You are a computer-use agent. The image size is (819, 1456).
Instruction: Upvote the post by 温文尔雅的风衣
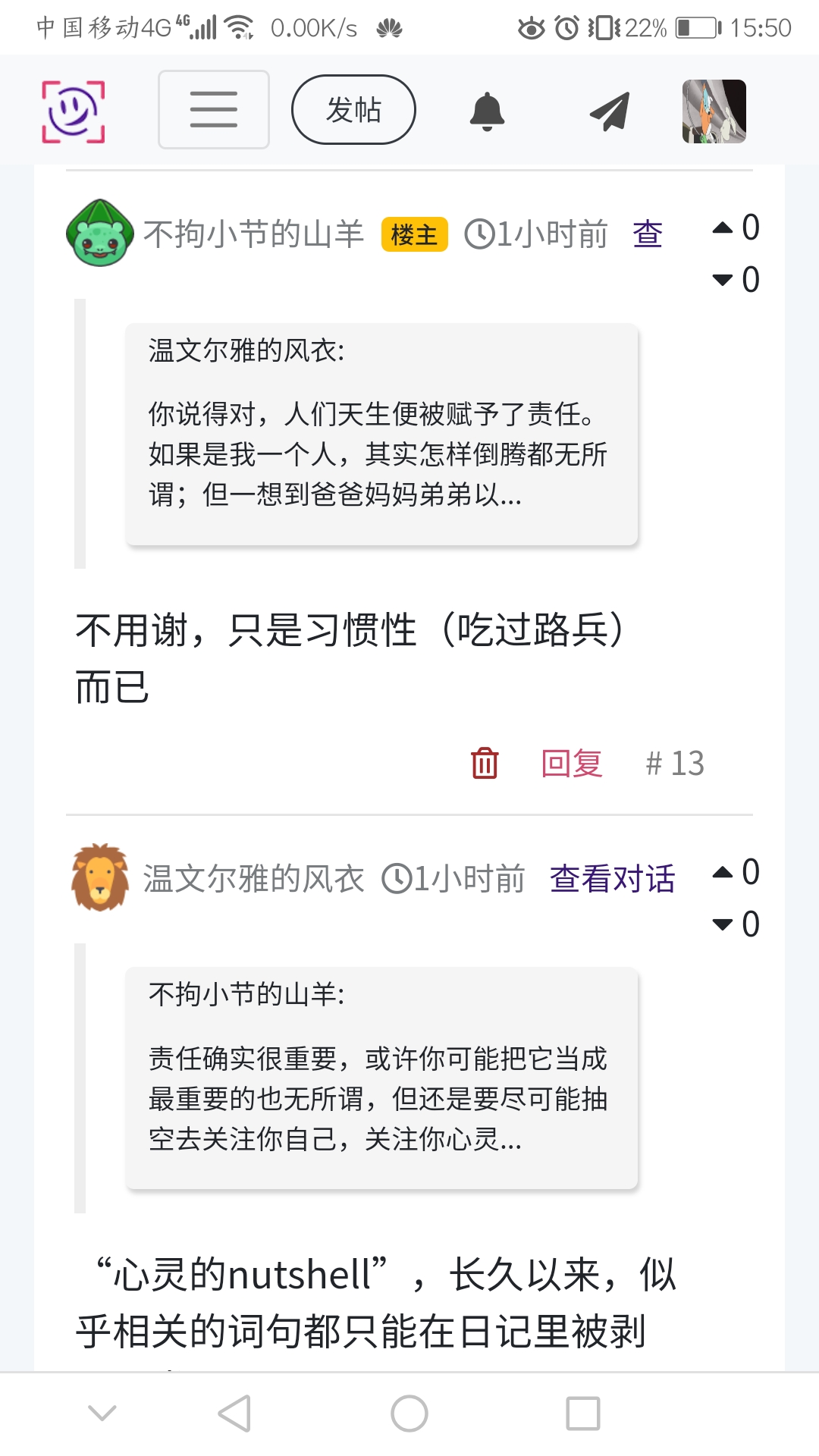point(723,872)
